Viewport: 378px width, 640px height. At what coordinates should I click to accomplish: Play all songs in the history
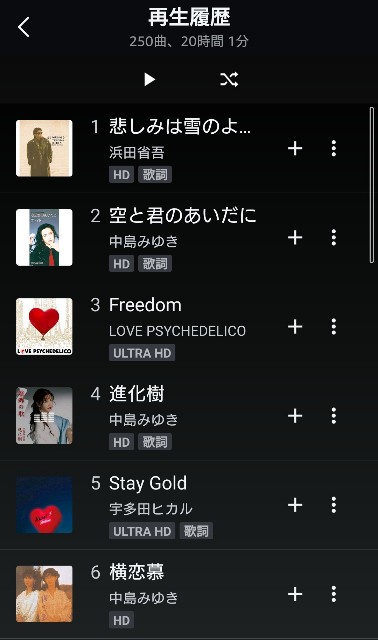150,79
